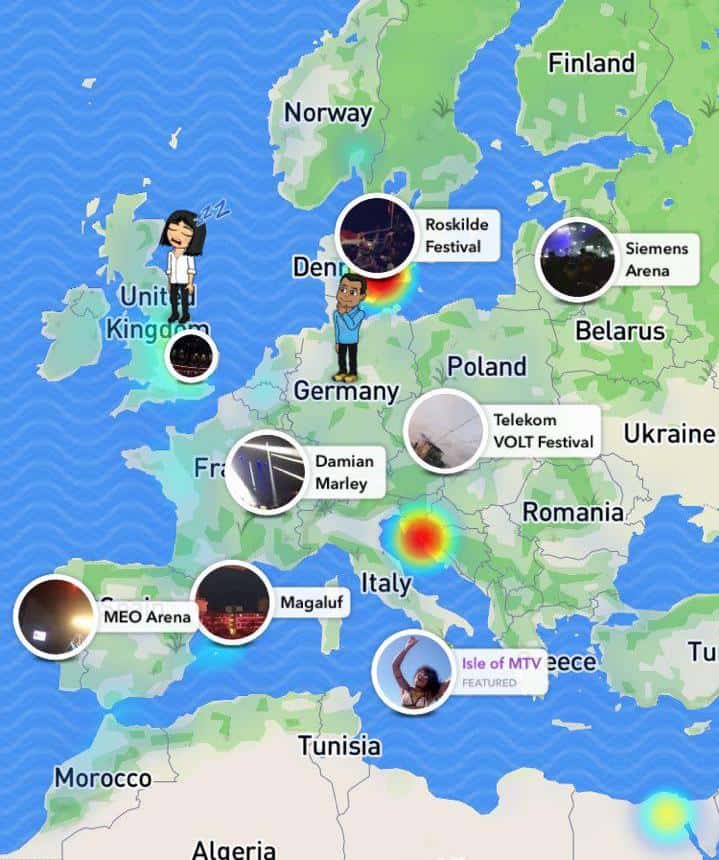Open the featured Isle of MTV story
Screen dimensions: 719x860
pos(412,672)
